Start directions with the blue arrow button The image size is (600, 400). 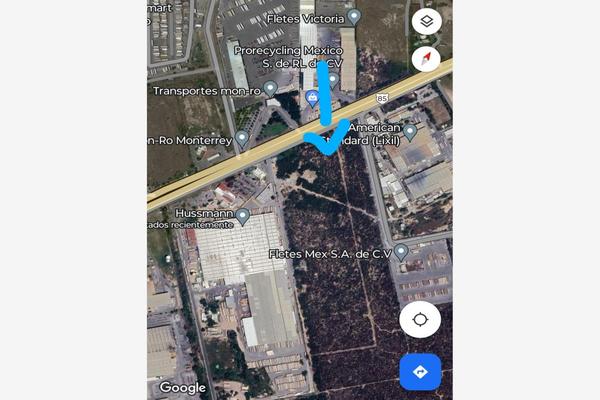(420, 372)
